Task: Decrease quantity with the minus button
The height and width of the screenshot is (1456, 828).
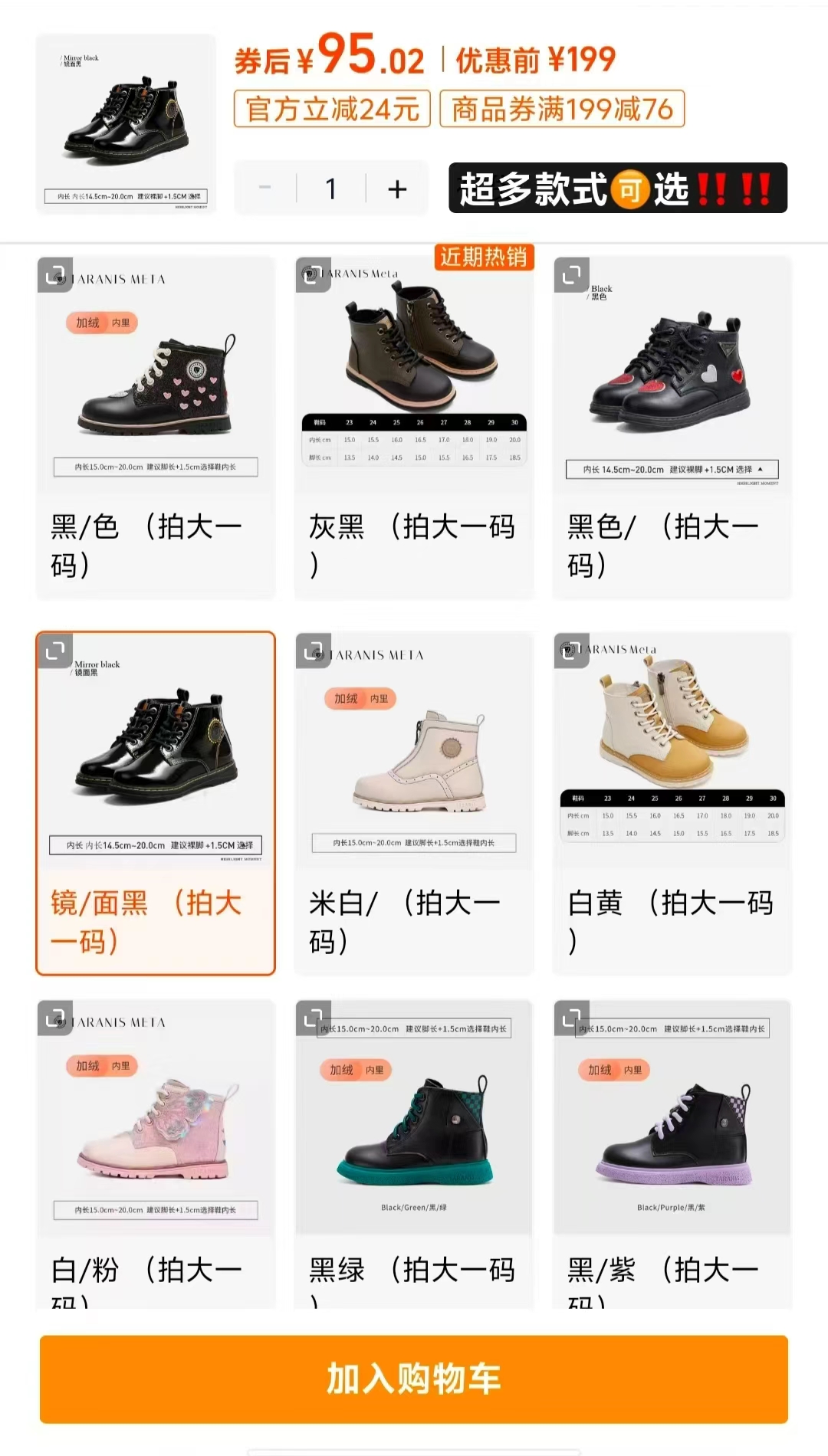Action: click(266, 189)
